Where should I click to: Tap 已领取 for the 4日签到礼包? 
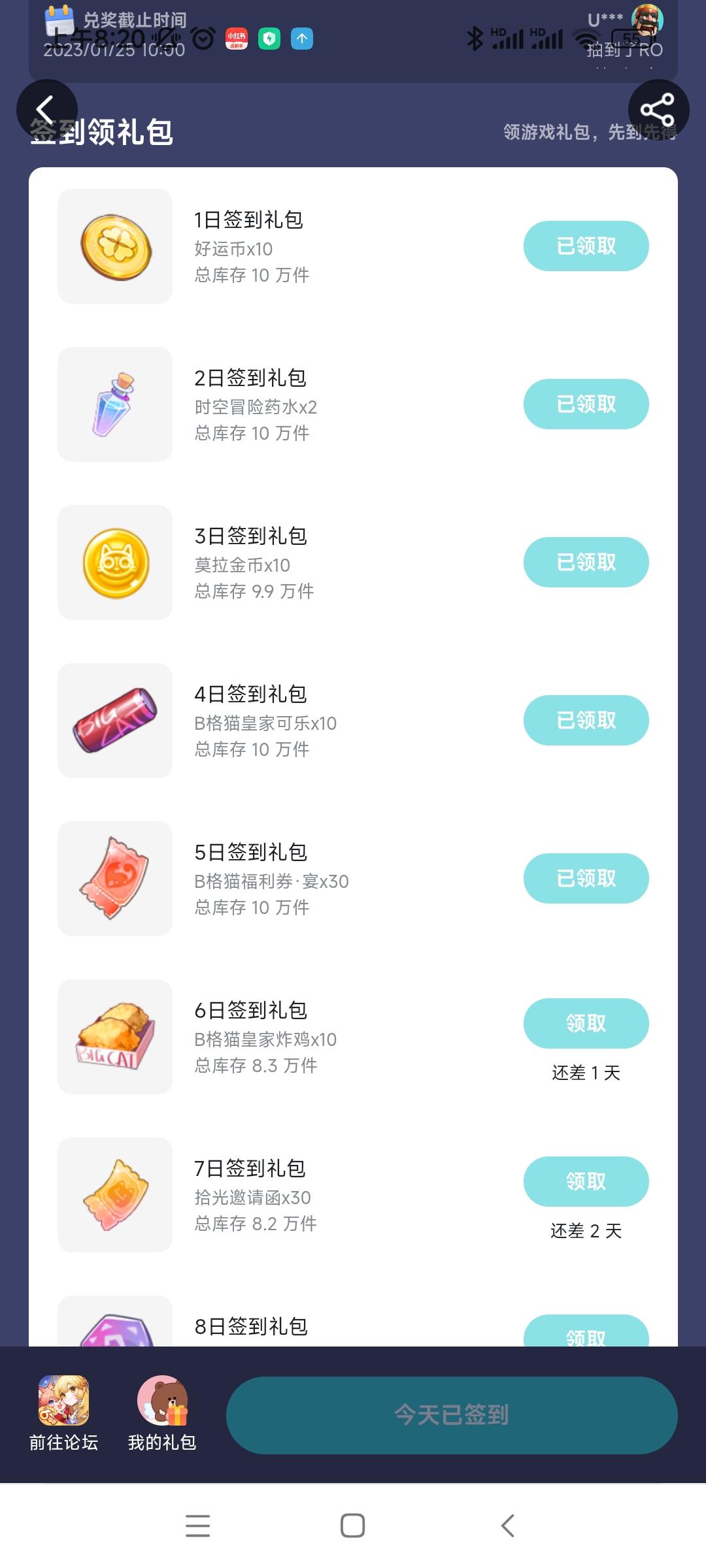[x=586, y=721]
